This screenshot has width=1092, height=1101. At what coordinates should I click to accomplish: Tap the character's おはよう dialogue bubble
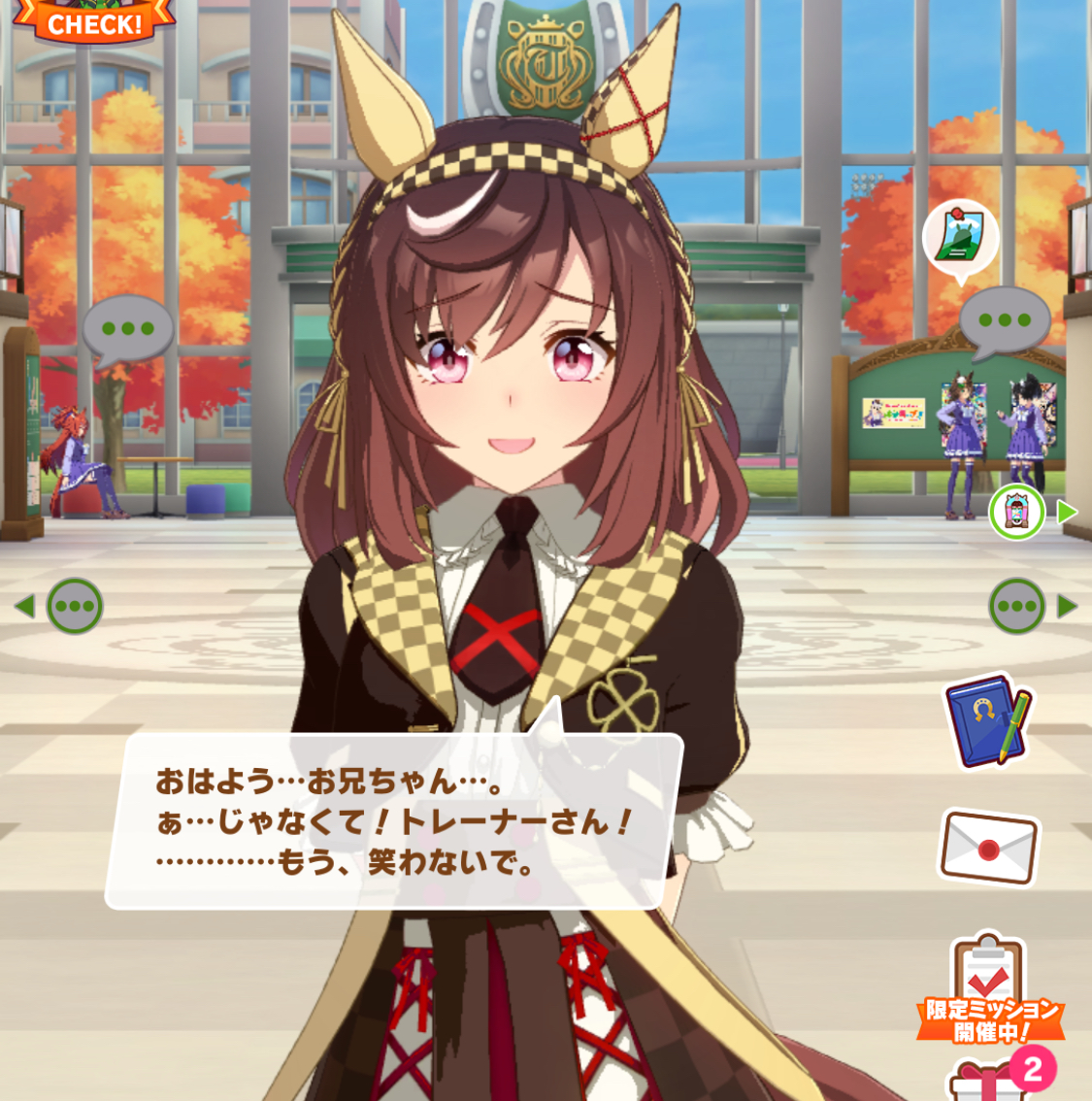pos(393,821)
